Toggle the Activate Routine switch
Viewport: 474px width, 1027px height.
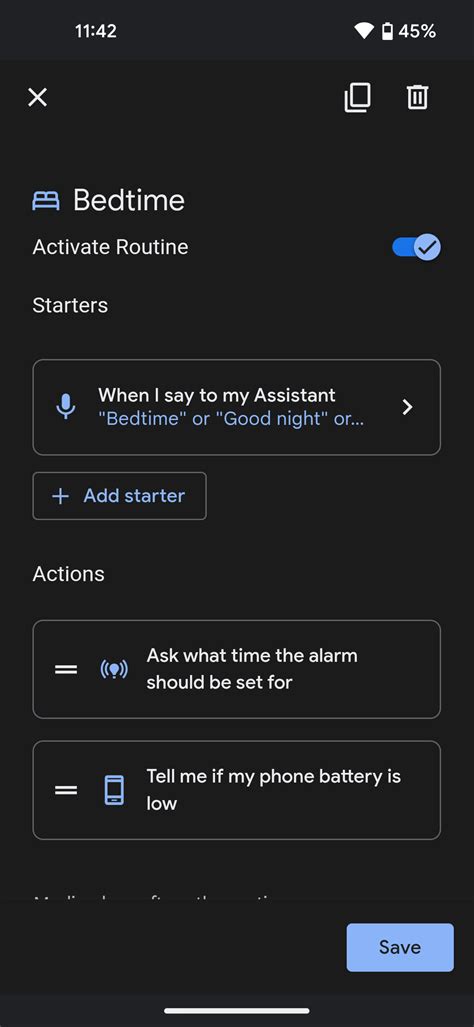[416, 247]
